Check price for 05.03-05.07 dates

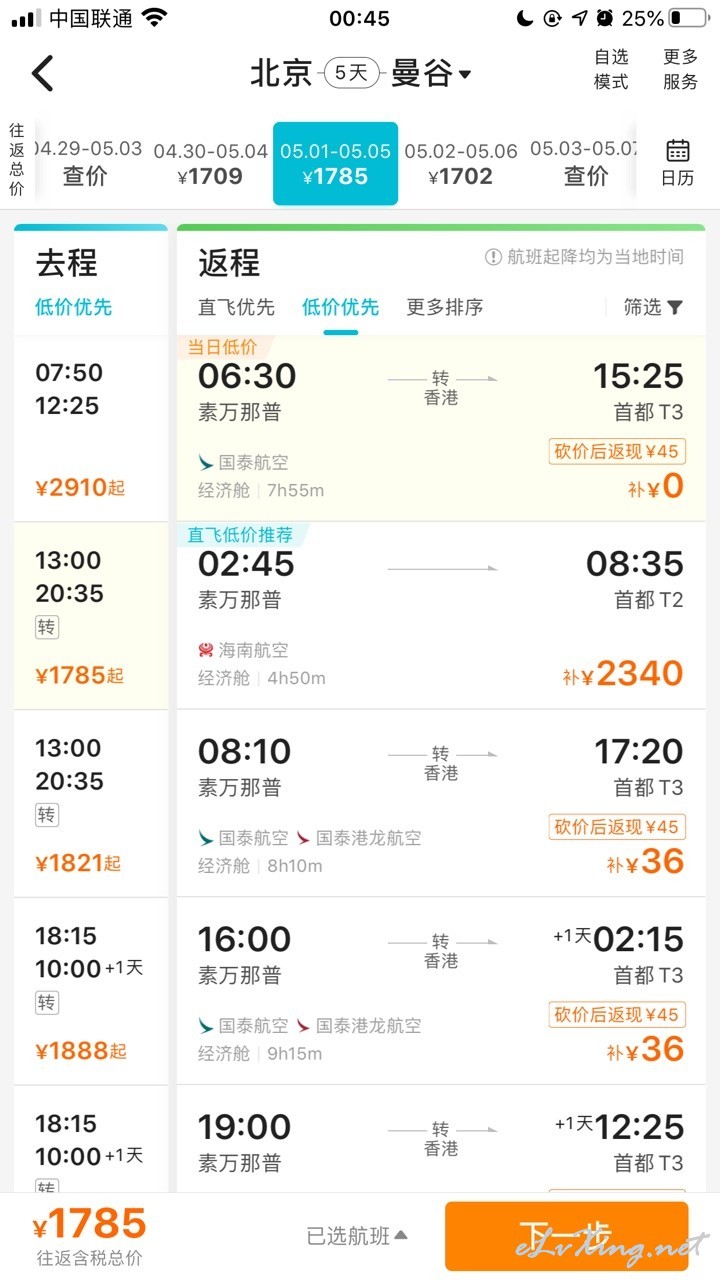(585, 164)
